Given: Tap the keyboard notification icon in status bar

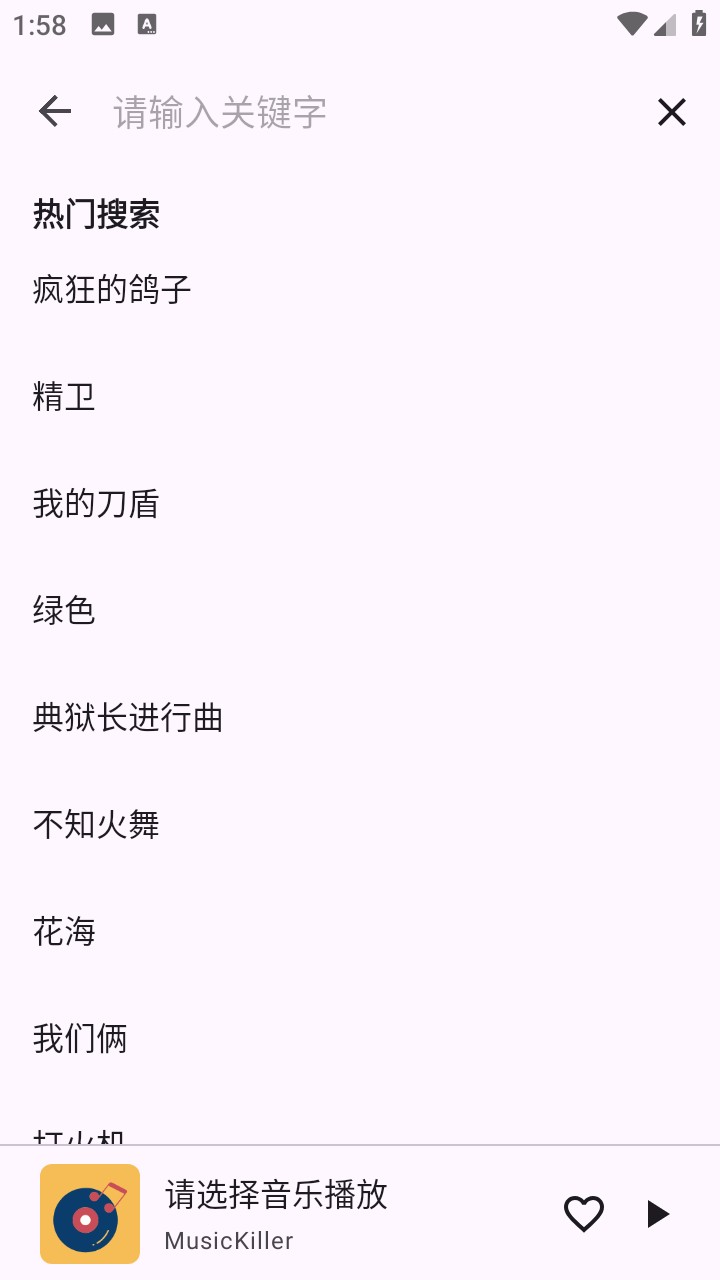Looking at the screenshot, I should pyautogui.click(x=149, y=24).
